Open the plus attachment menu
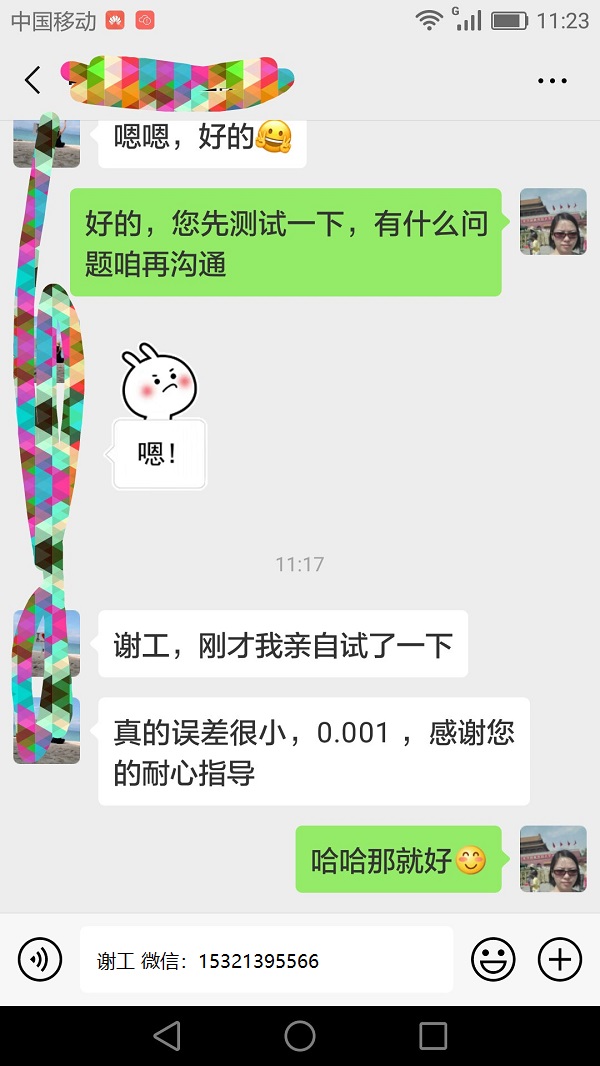Screen dimensions: 600x1066 [x=560, y=960]
